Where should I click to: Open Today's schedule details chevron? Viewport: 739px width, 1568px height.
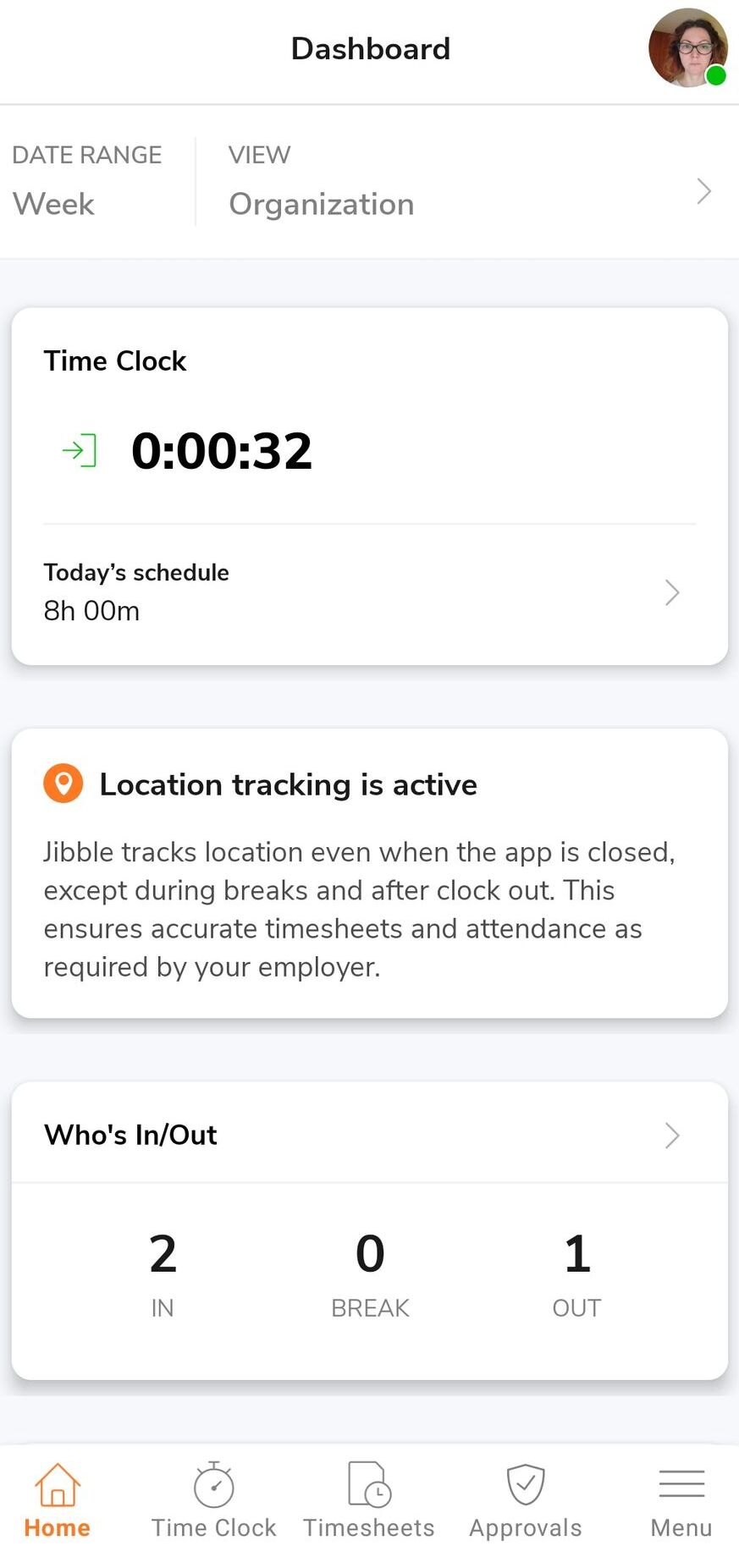[x=671, y=592]
